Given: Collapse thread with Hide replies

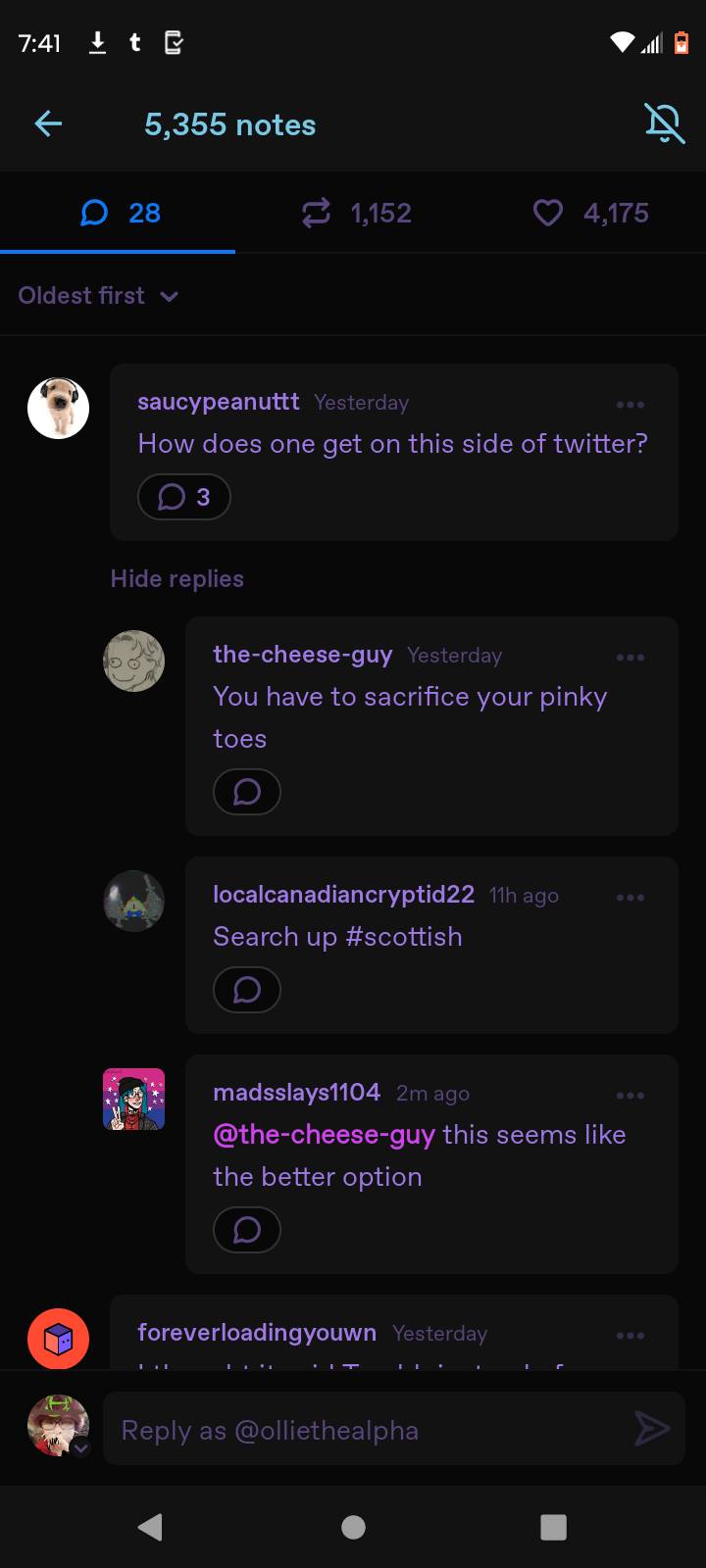Looking at the screenshot, I should 176,578.
